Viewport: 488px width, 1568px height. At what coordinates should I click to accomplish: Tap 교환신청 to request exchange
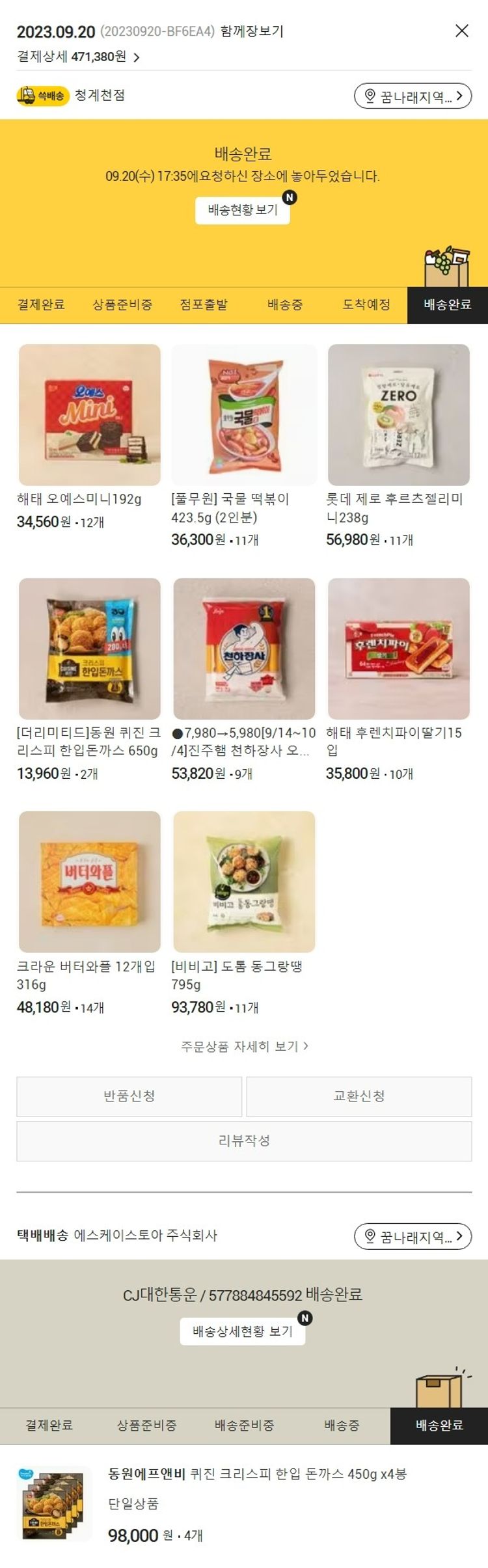pos(359,1096)
